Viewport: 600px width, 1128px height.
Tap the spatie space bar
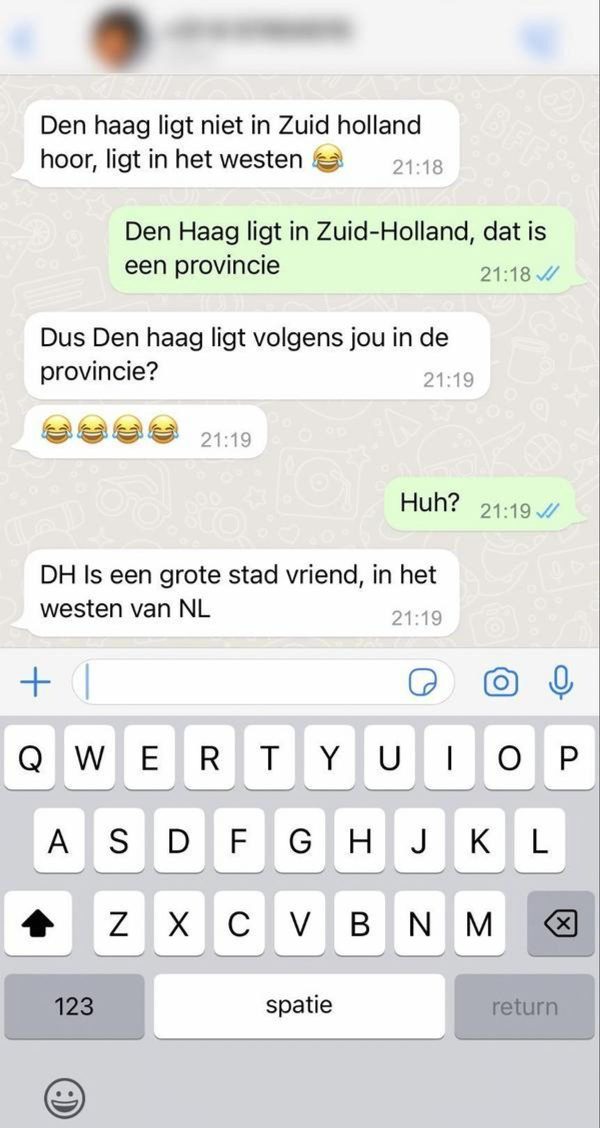coord(298,1006)
